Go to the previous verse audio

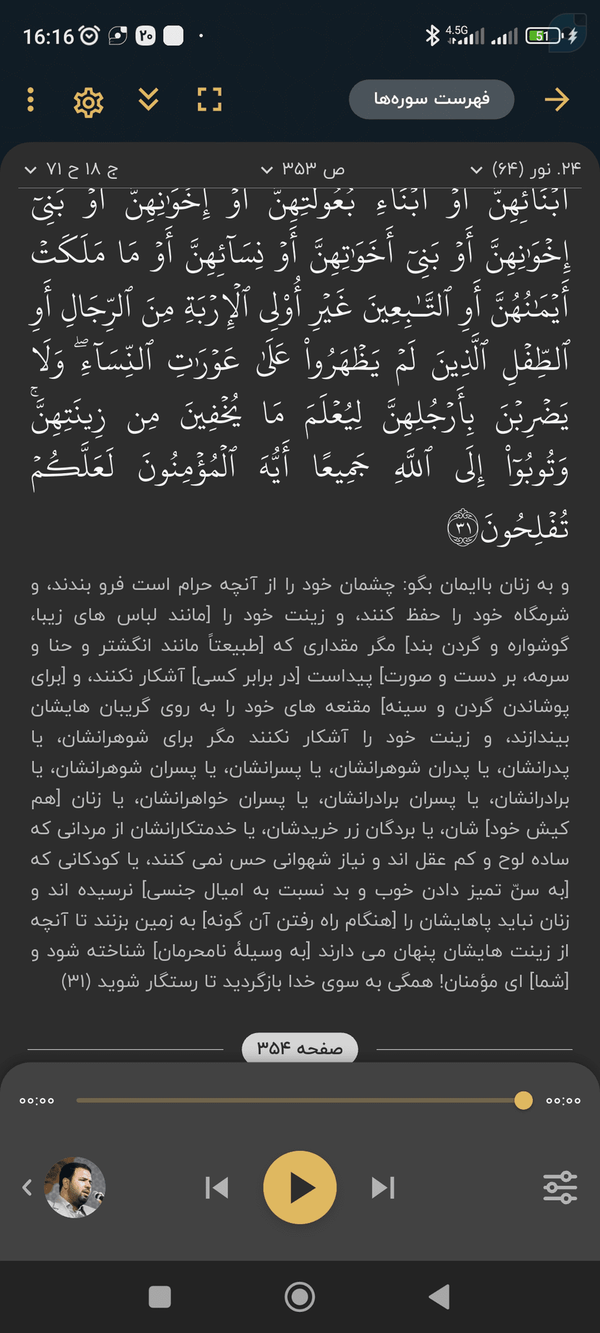[216, 1187]
